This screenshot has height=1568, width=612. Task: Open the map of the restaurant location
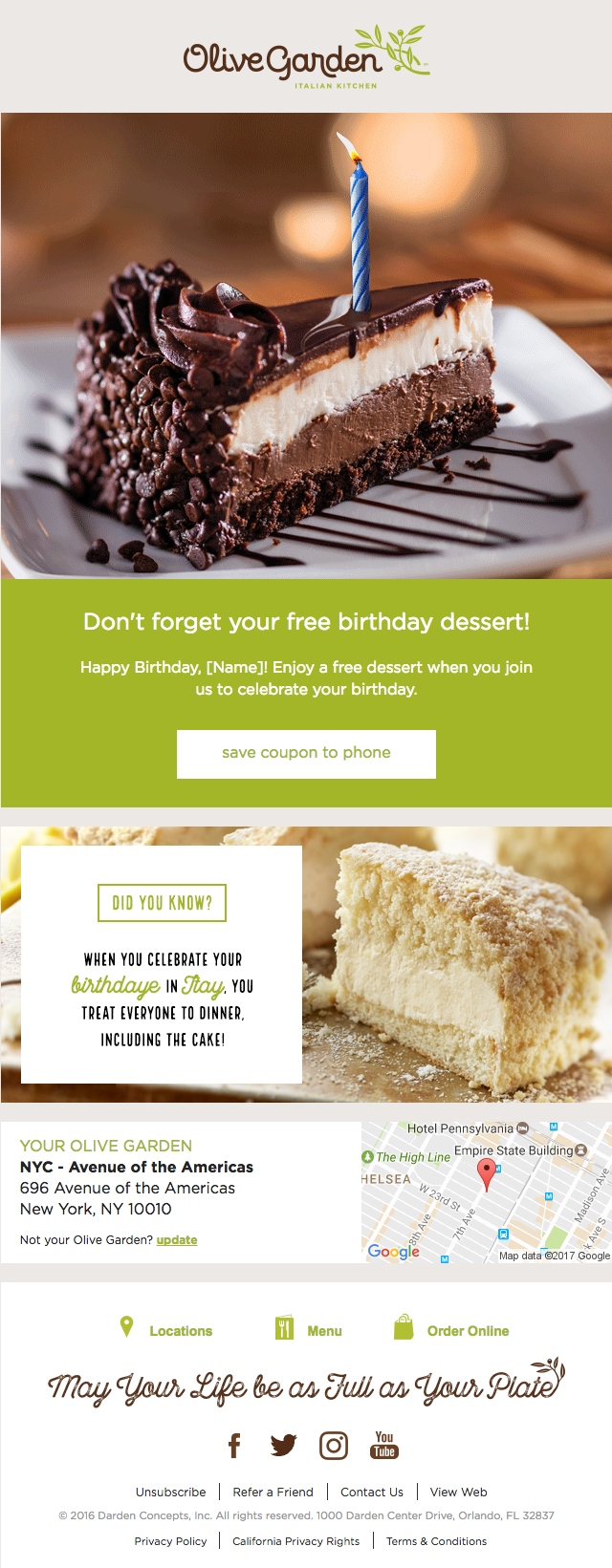(x=486, y=1192)
